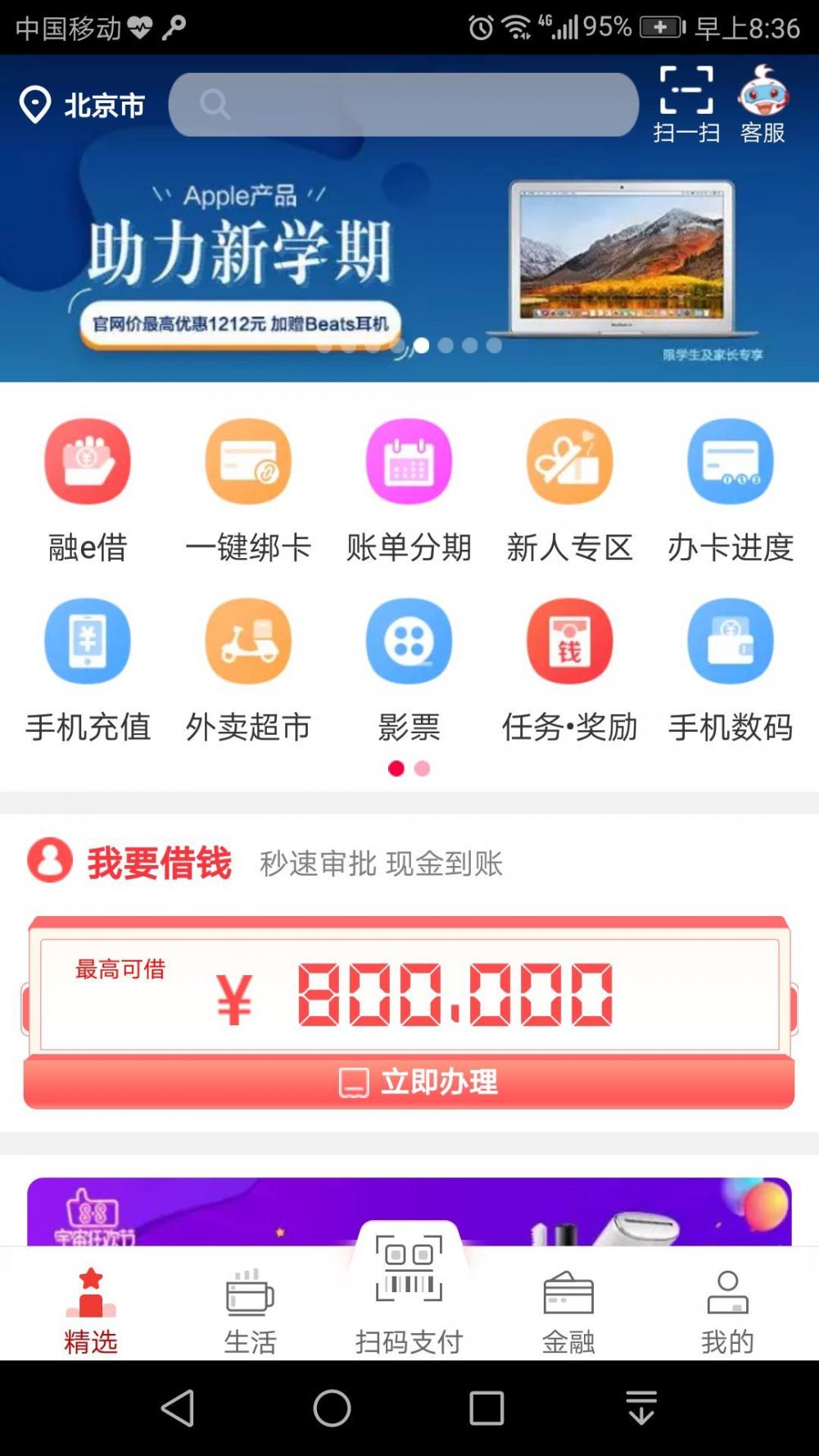Screen dimensions: 819x1456
Task: Change the 北京市 location
Action: click(x=82, y=105)
